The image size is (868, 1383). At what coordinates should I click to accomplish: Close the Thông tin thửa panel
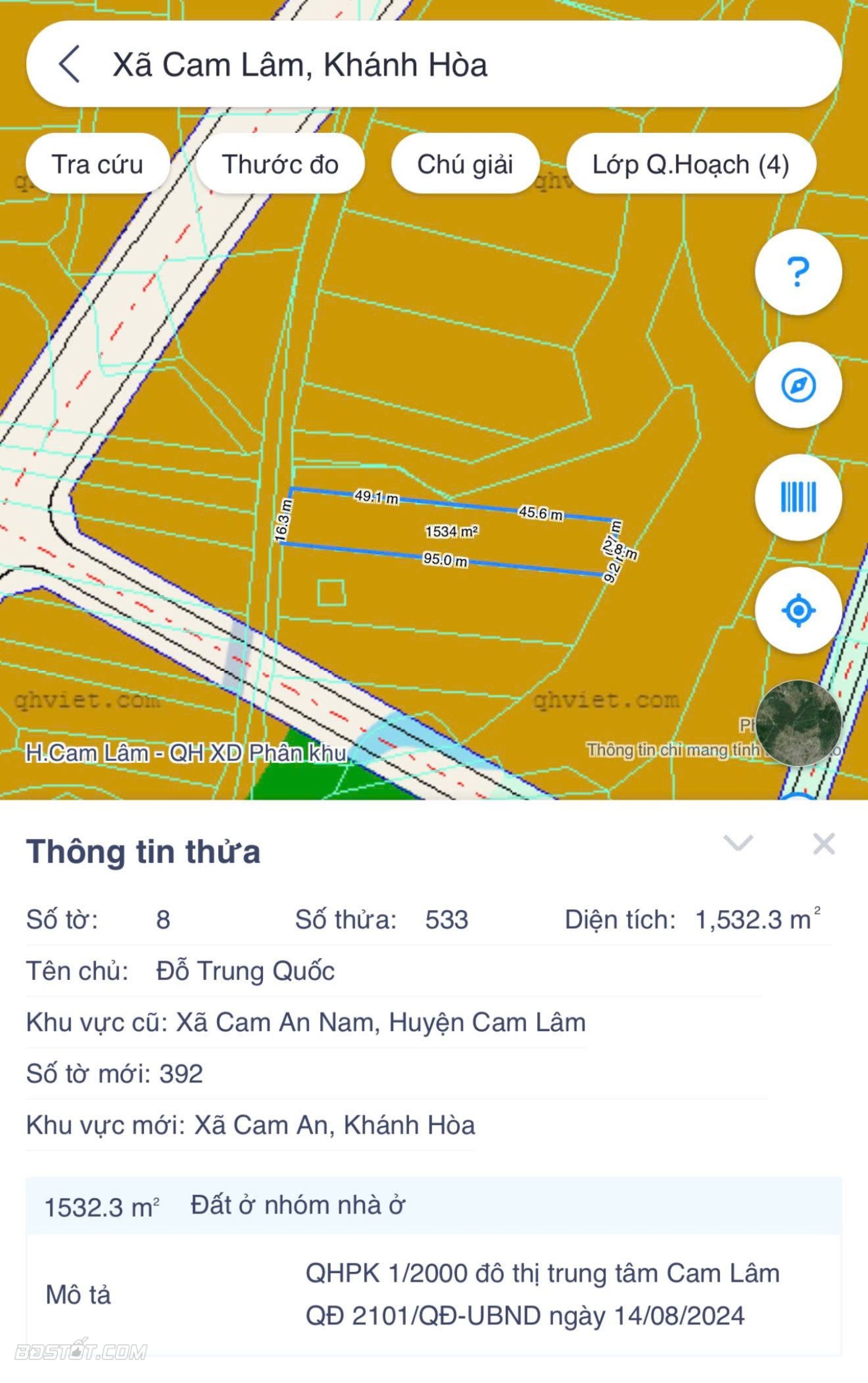click(824, 844)
